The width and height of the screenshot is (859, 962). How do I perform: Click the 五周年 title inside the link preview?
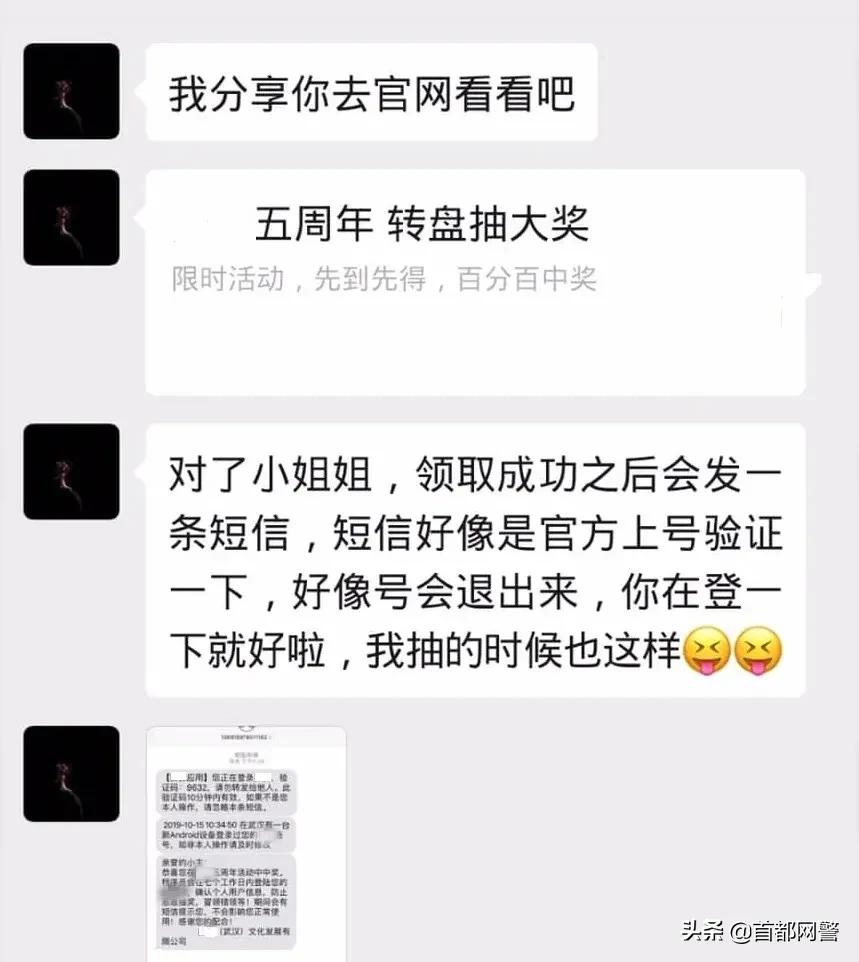pos(310,219)
